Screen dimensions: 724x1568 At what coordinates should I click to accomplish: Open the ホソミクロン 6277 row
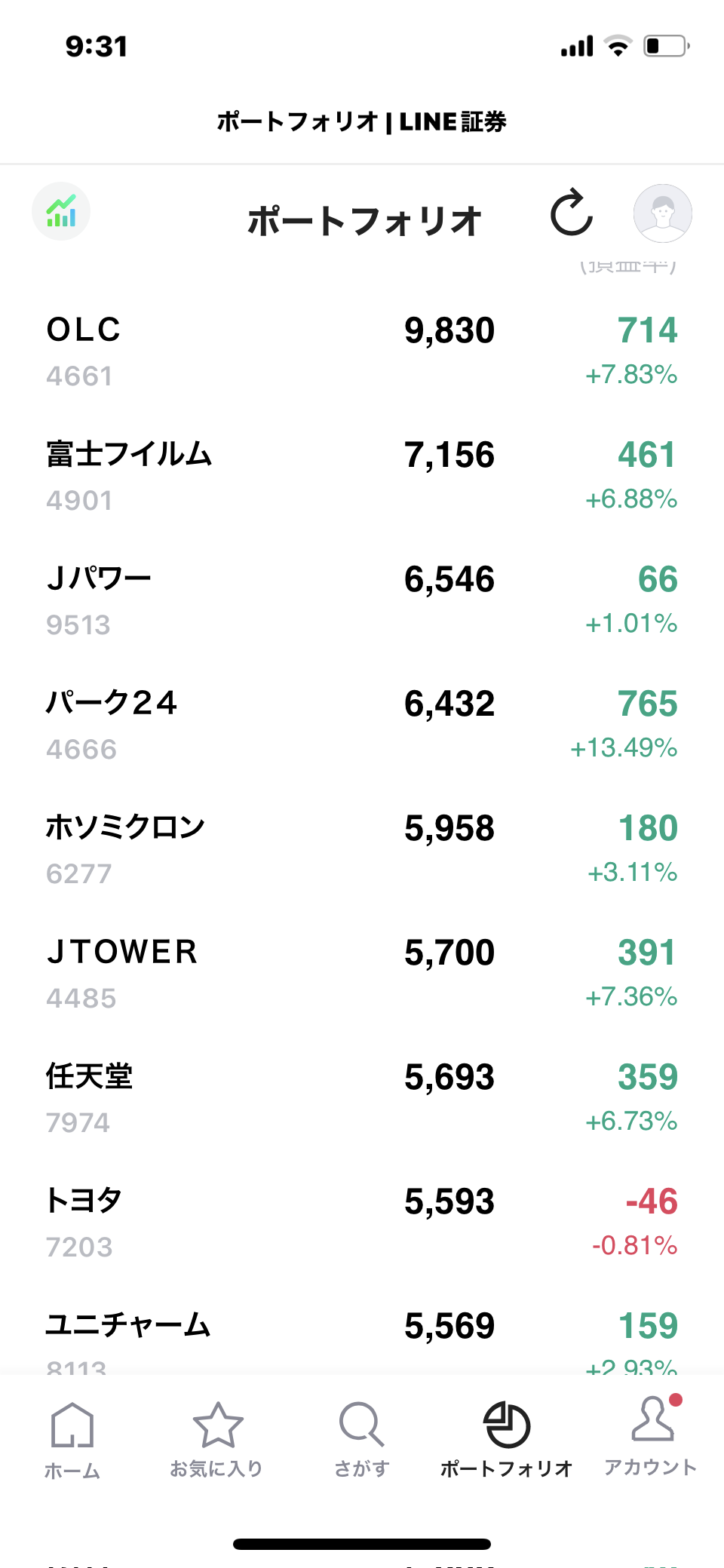tap(362, 850)
